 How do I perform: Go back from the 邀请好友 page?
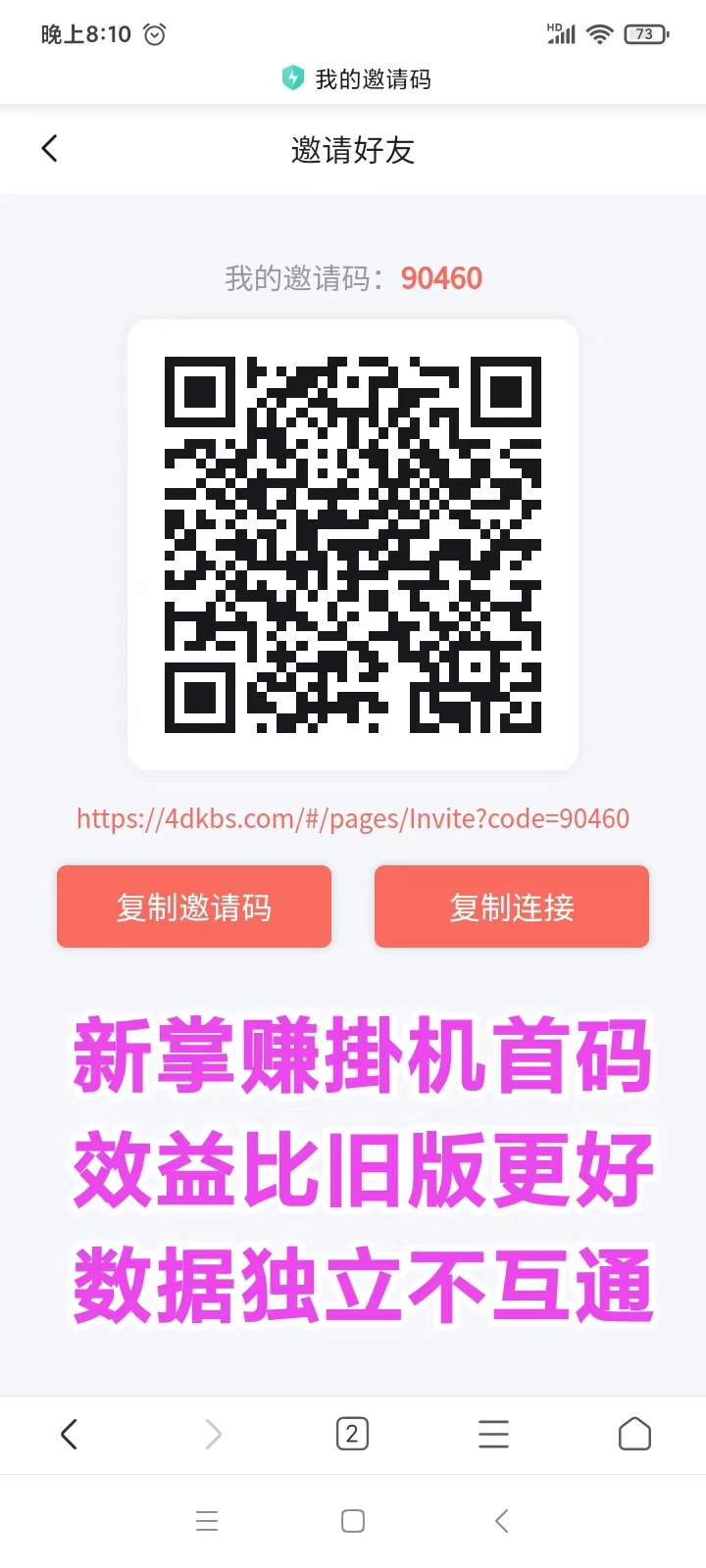point(50,149)
